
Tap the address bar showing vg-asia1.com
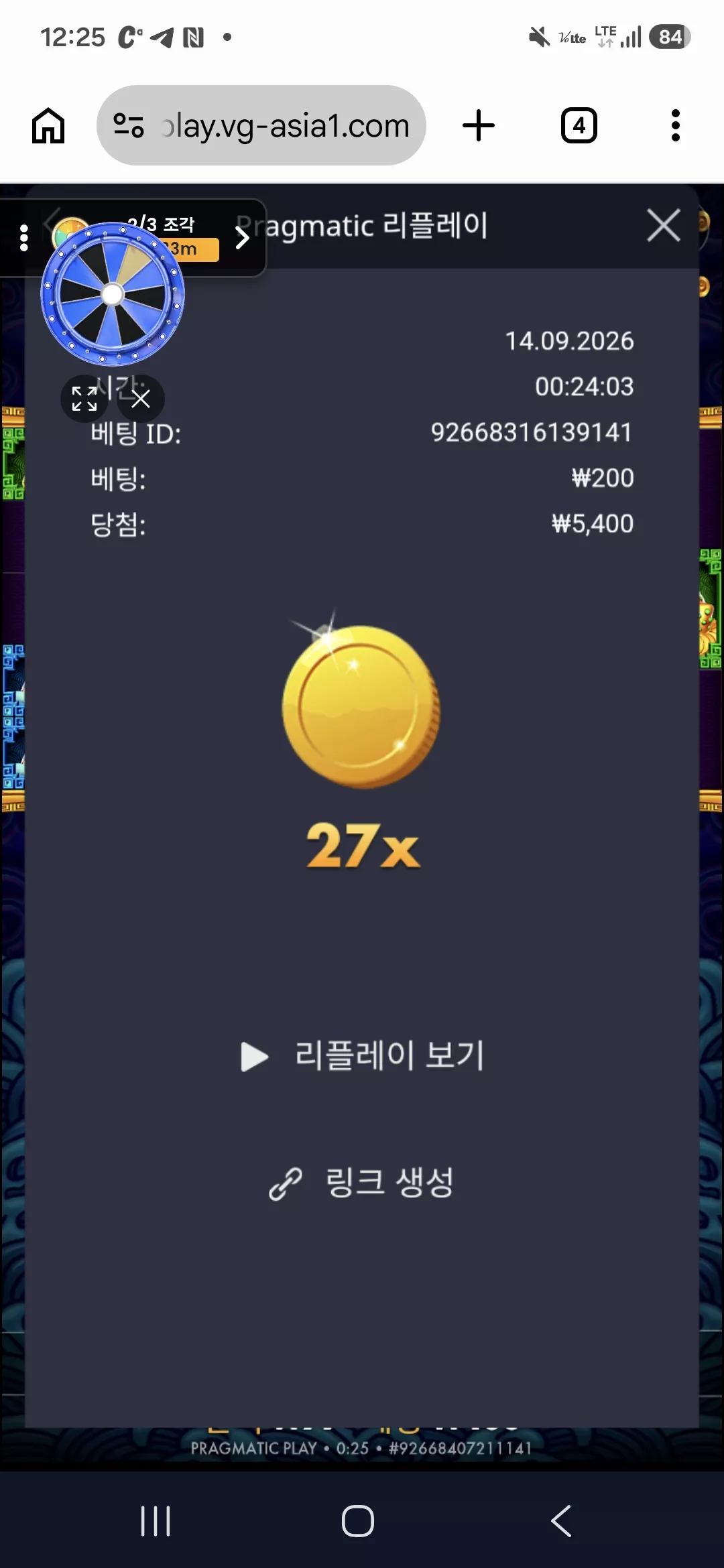point(261,125)
